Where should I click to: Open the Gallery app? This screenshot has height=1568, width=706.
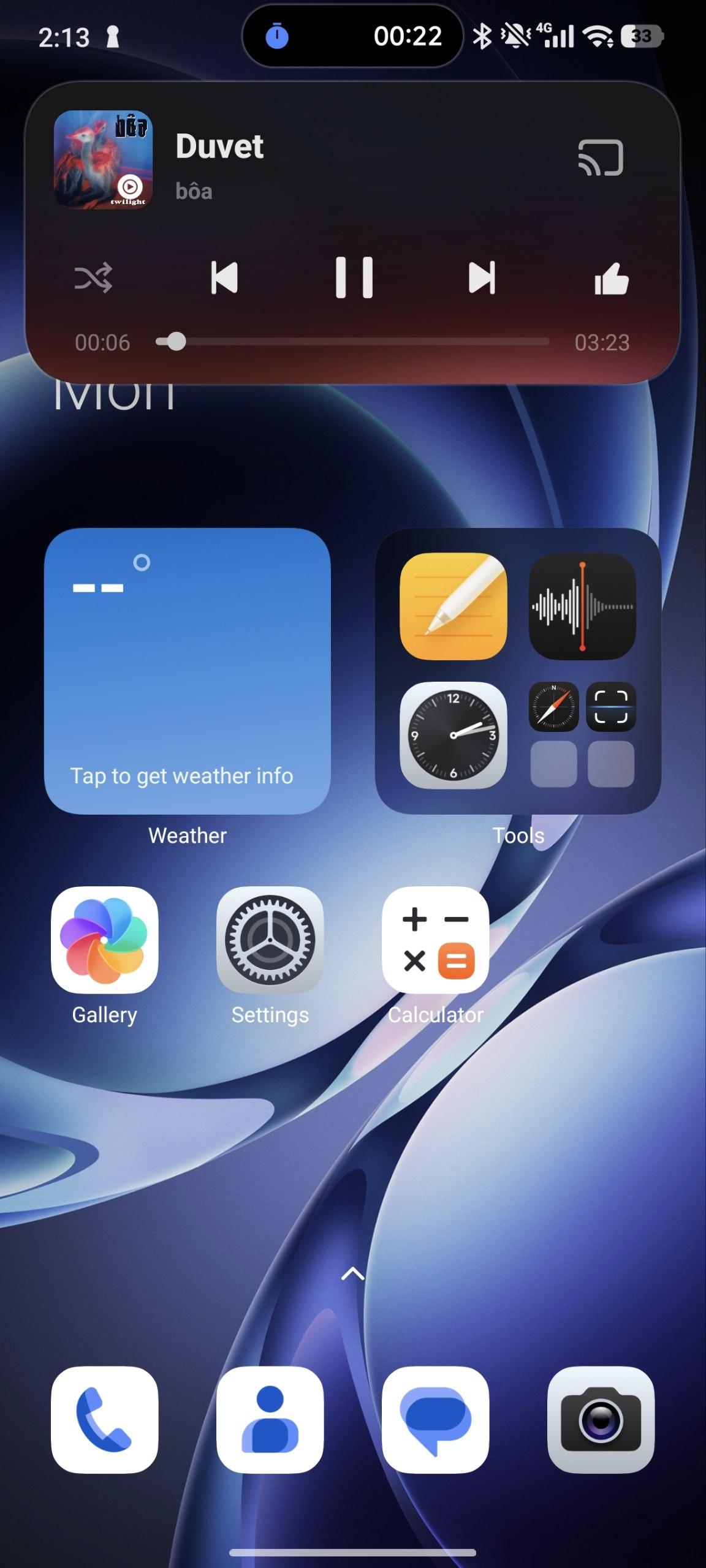[x=104, y=940]
